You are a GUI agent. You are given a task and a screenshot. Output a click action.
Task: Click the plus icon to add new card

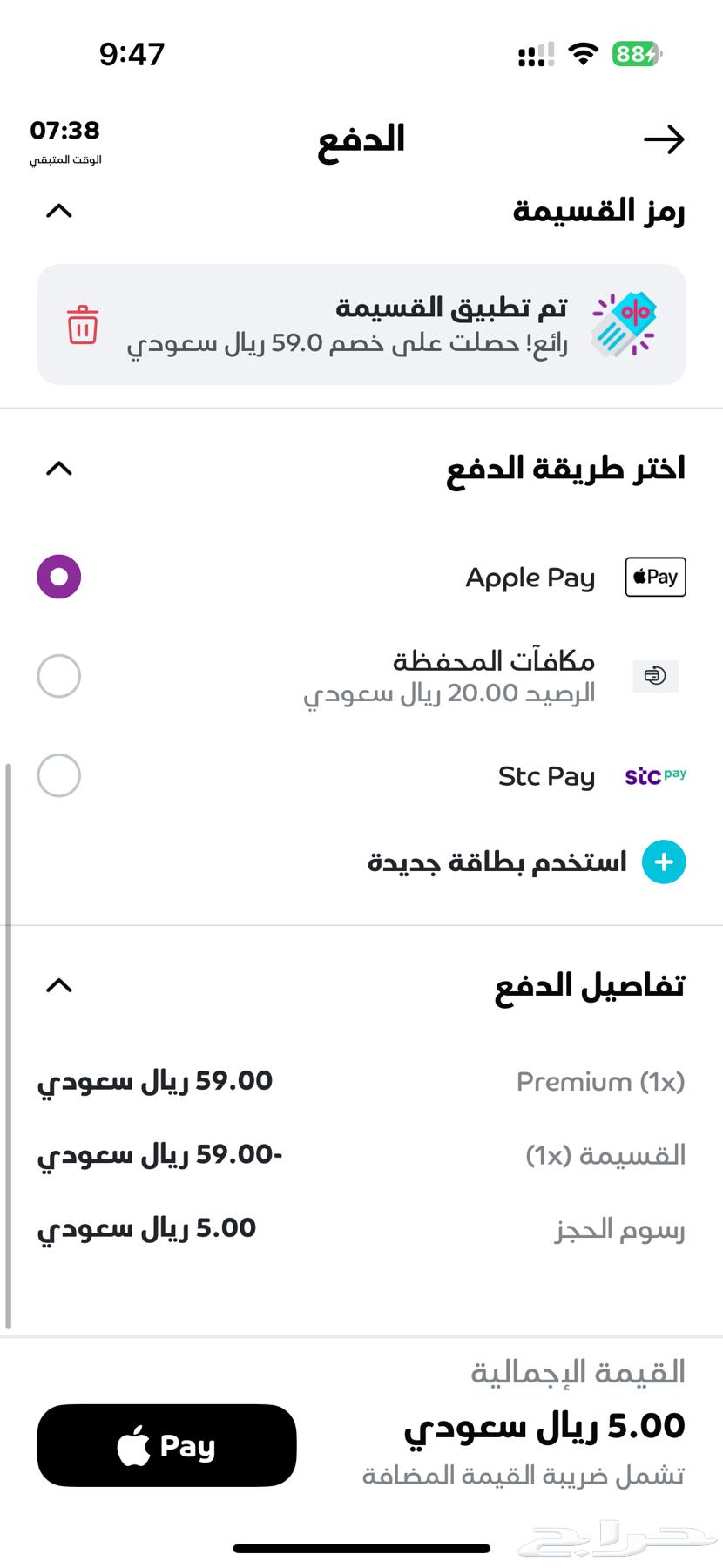[663, 862]
